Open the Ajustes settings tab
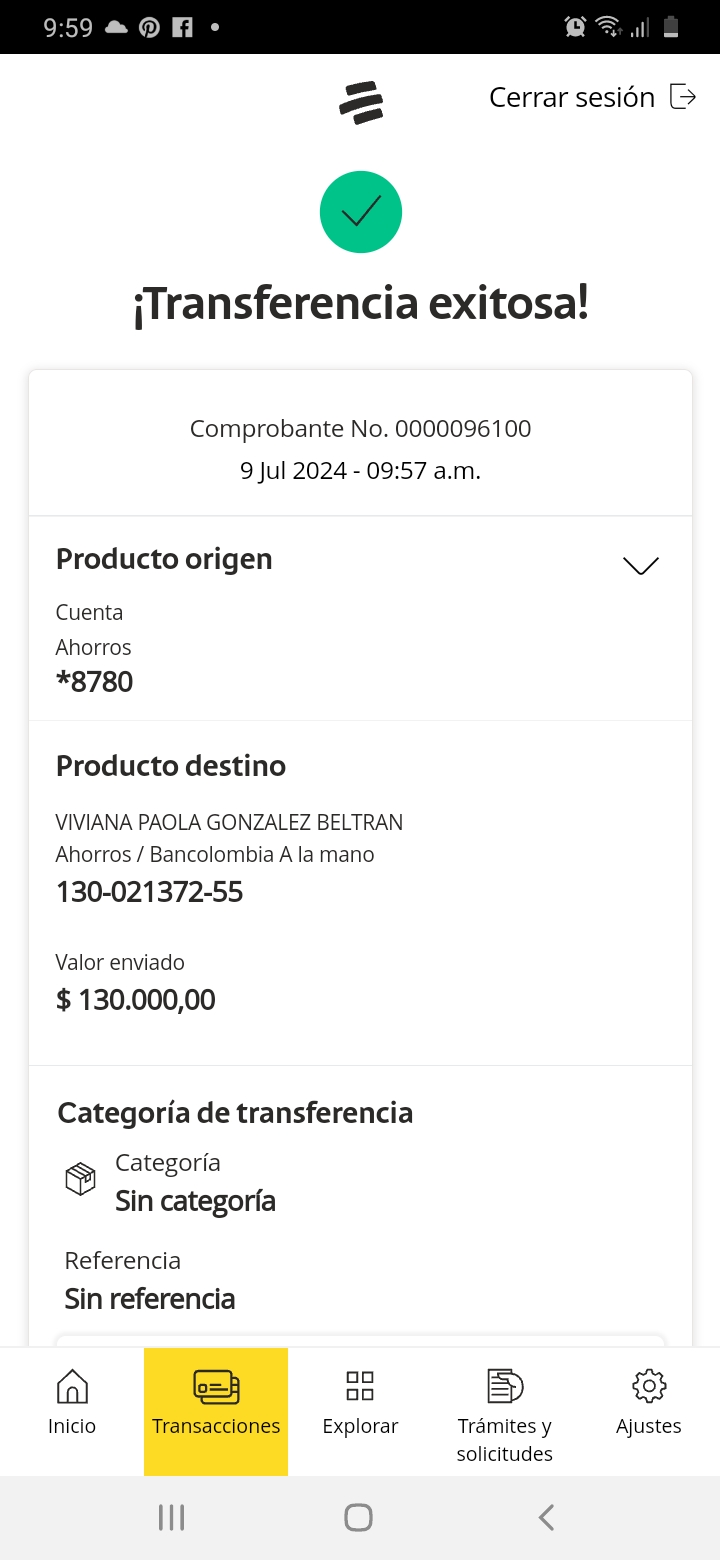 tap(648, 1404)
